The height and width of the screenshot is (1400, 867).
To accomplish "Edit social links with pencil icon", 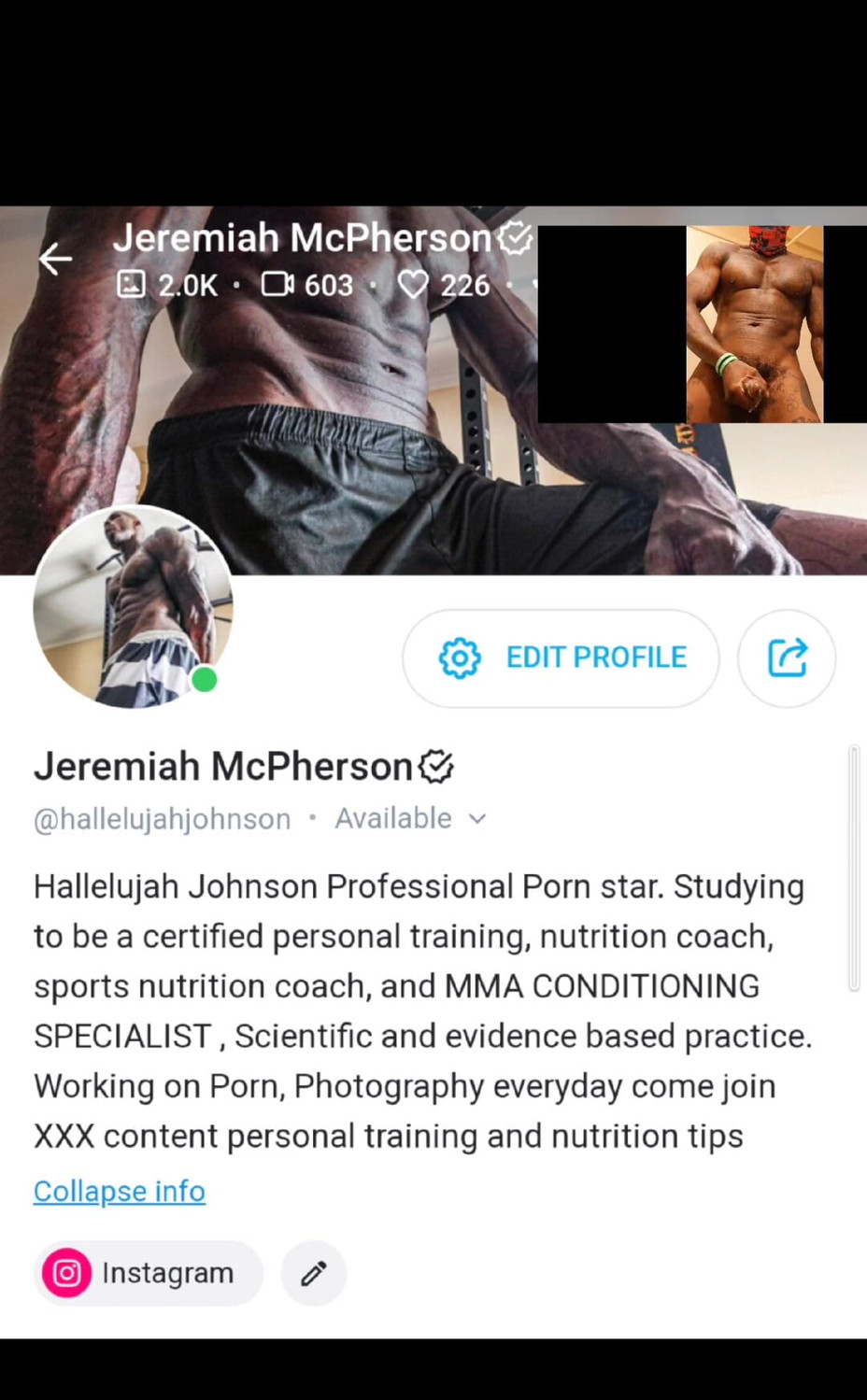I will click(314, 1273).
